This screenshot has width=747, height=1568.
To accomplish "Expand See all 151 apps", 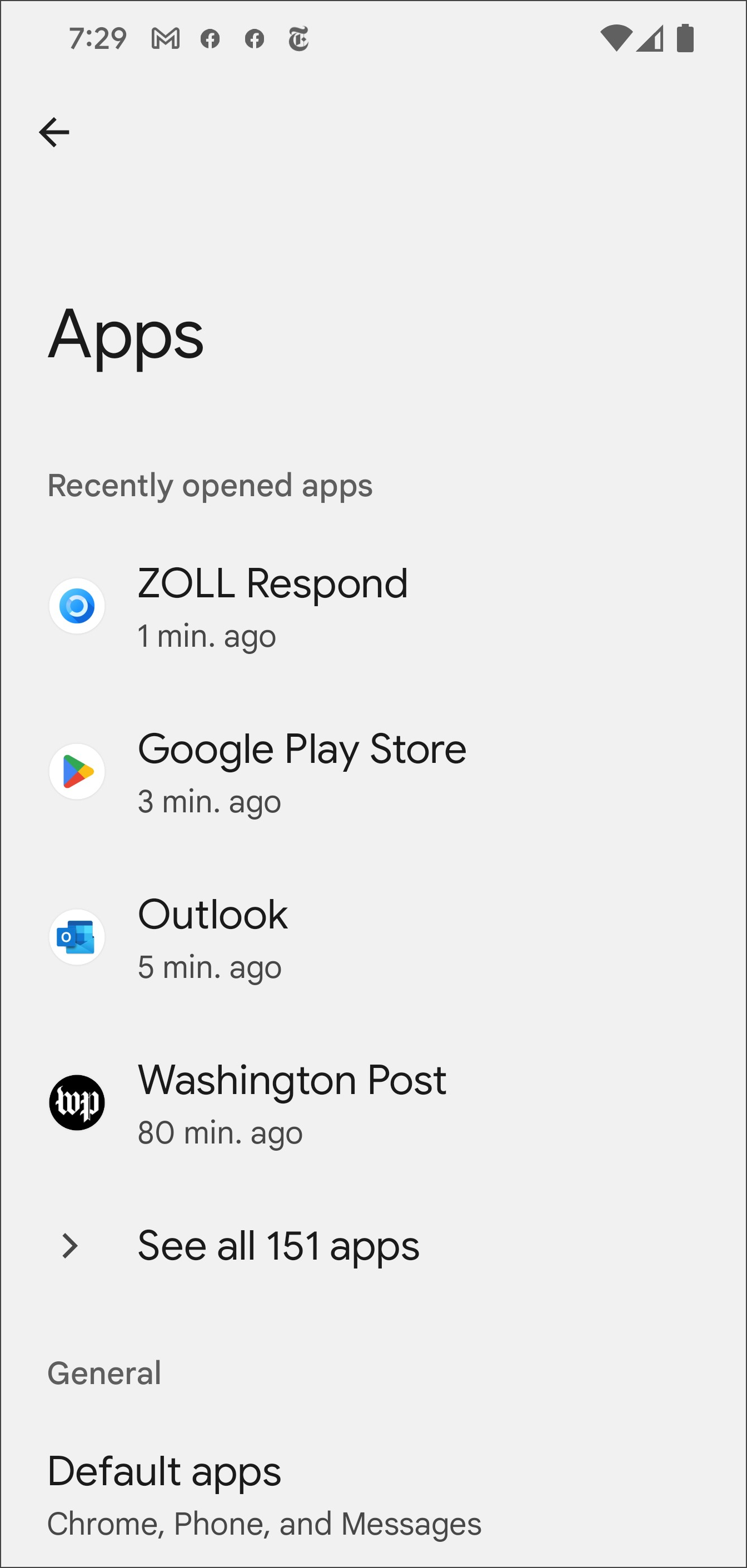I will [x=278, y=1245].
